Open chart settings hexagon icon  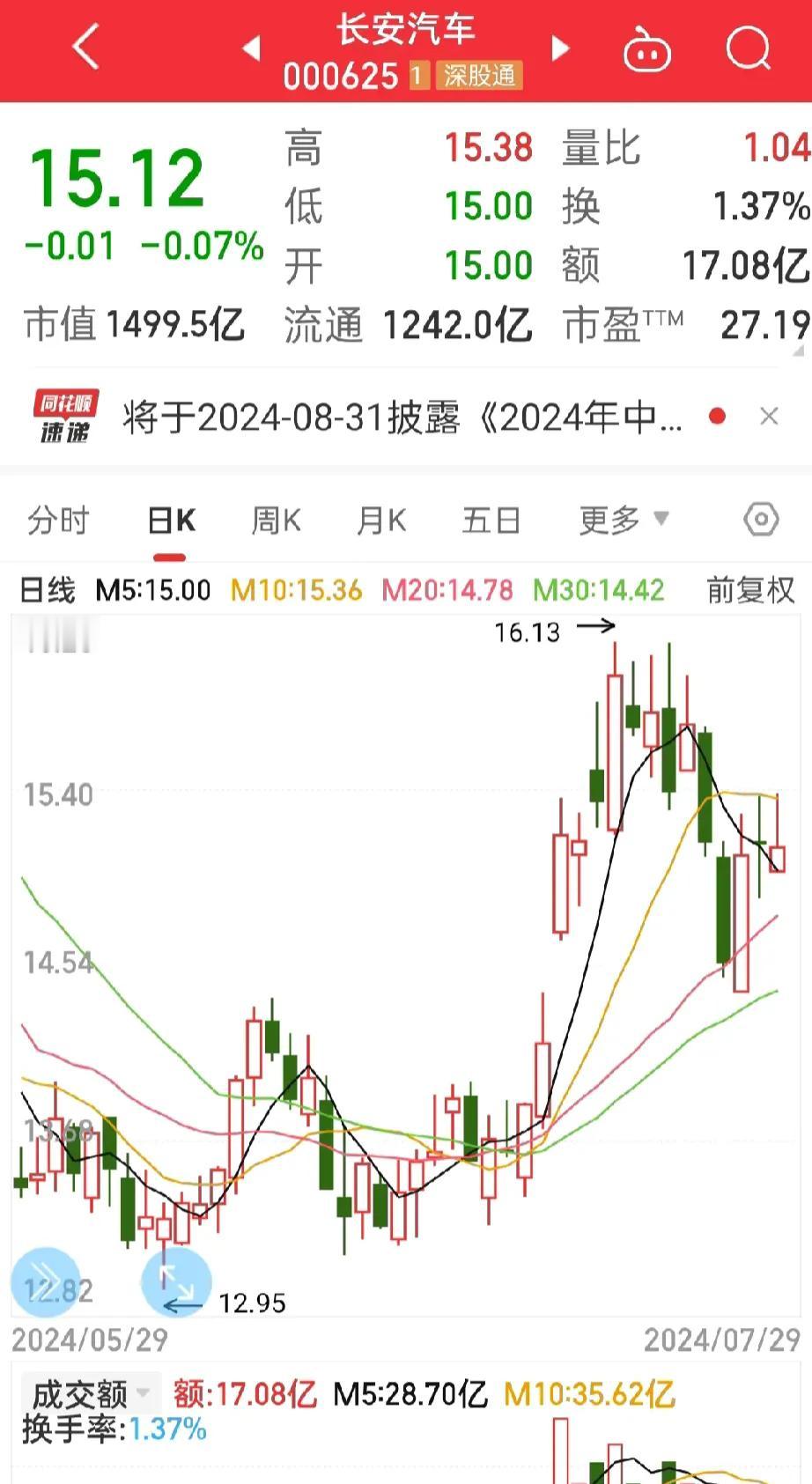[761, 520]
